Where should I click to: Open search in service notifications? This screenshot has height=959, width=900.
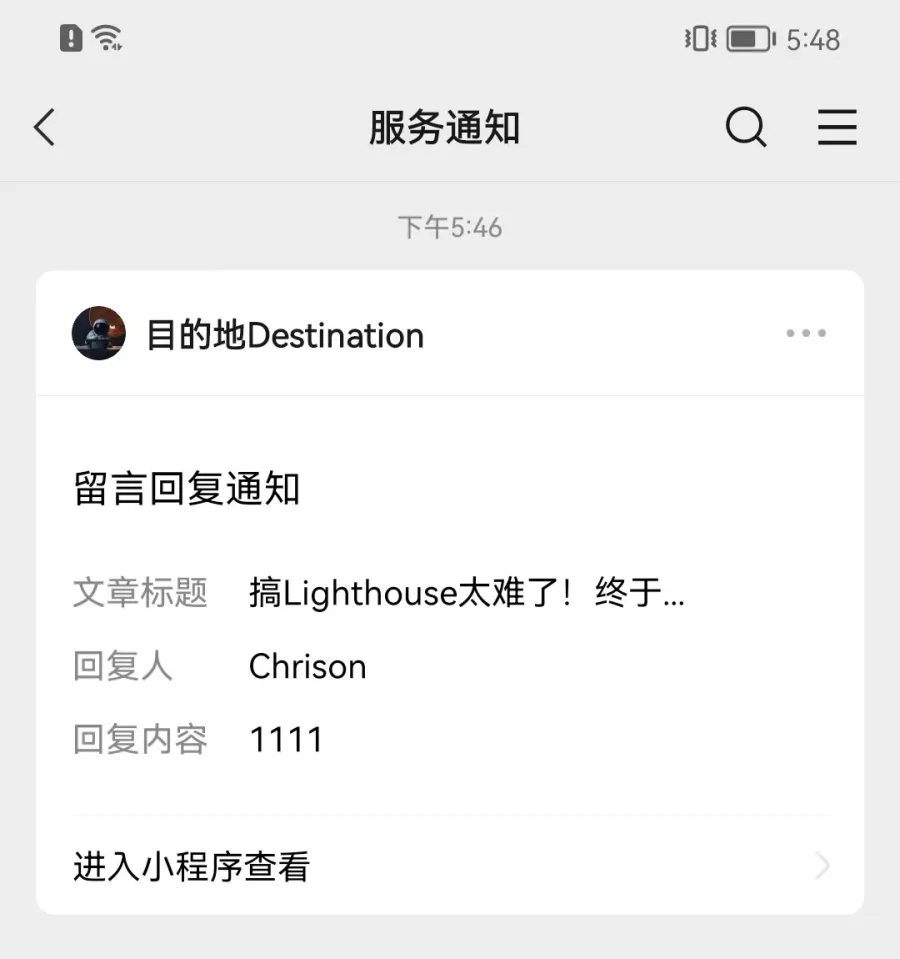click(745, 128)
